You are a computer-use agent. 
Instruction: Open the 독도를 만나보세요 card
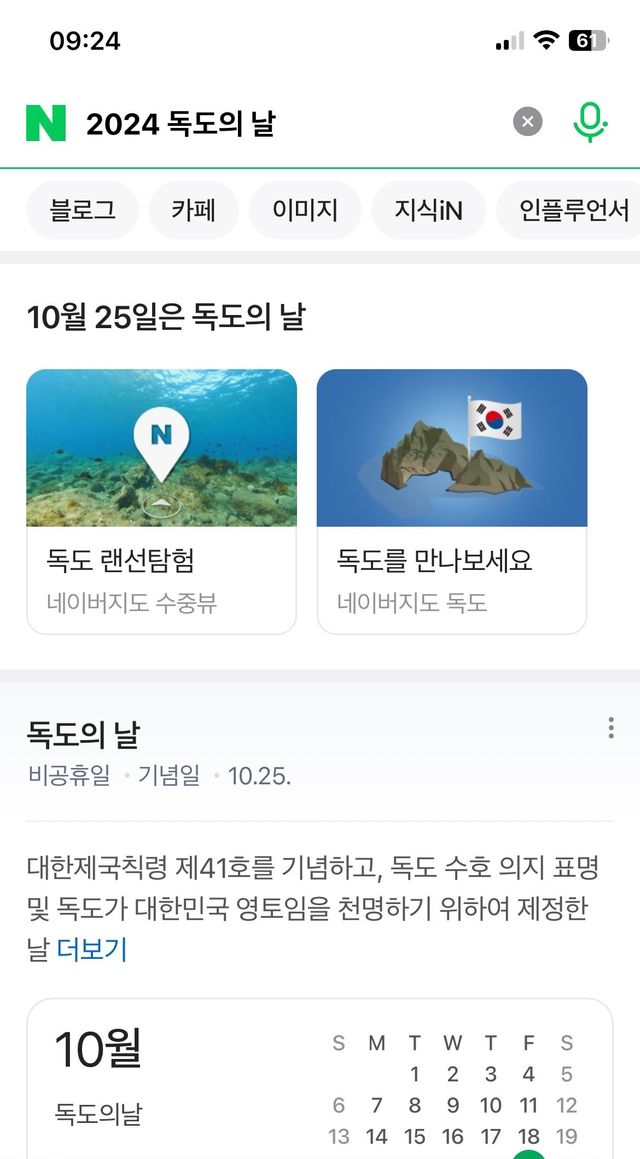(x=452, y=501)
